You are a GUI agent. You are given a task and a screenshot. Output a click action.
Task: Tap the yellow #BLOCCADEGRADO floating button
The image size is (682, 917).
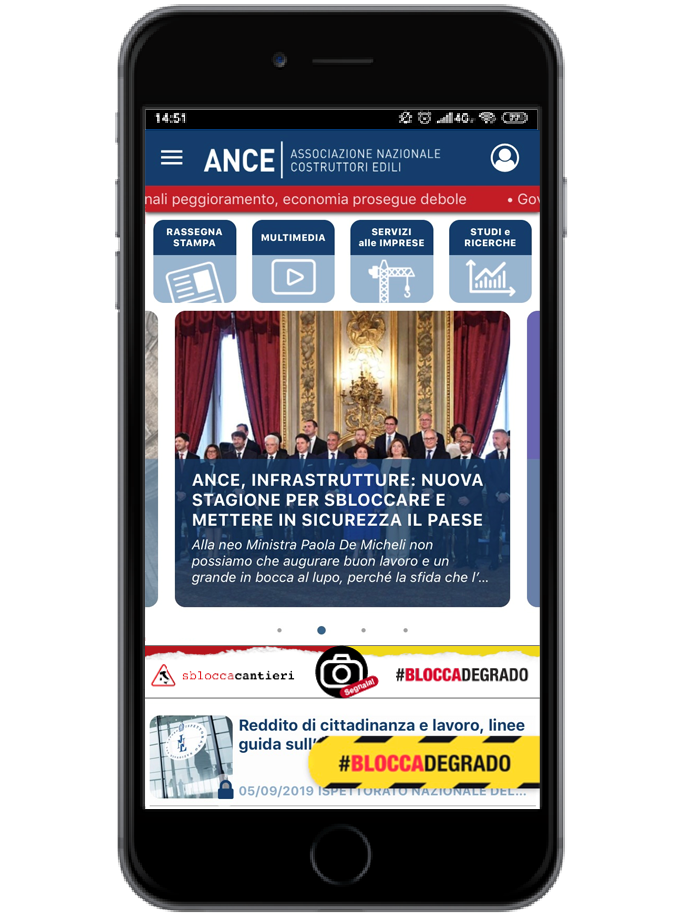coord(424,763)
